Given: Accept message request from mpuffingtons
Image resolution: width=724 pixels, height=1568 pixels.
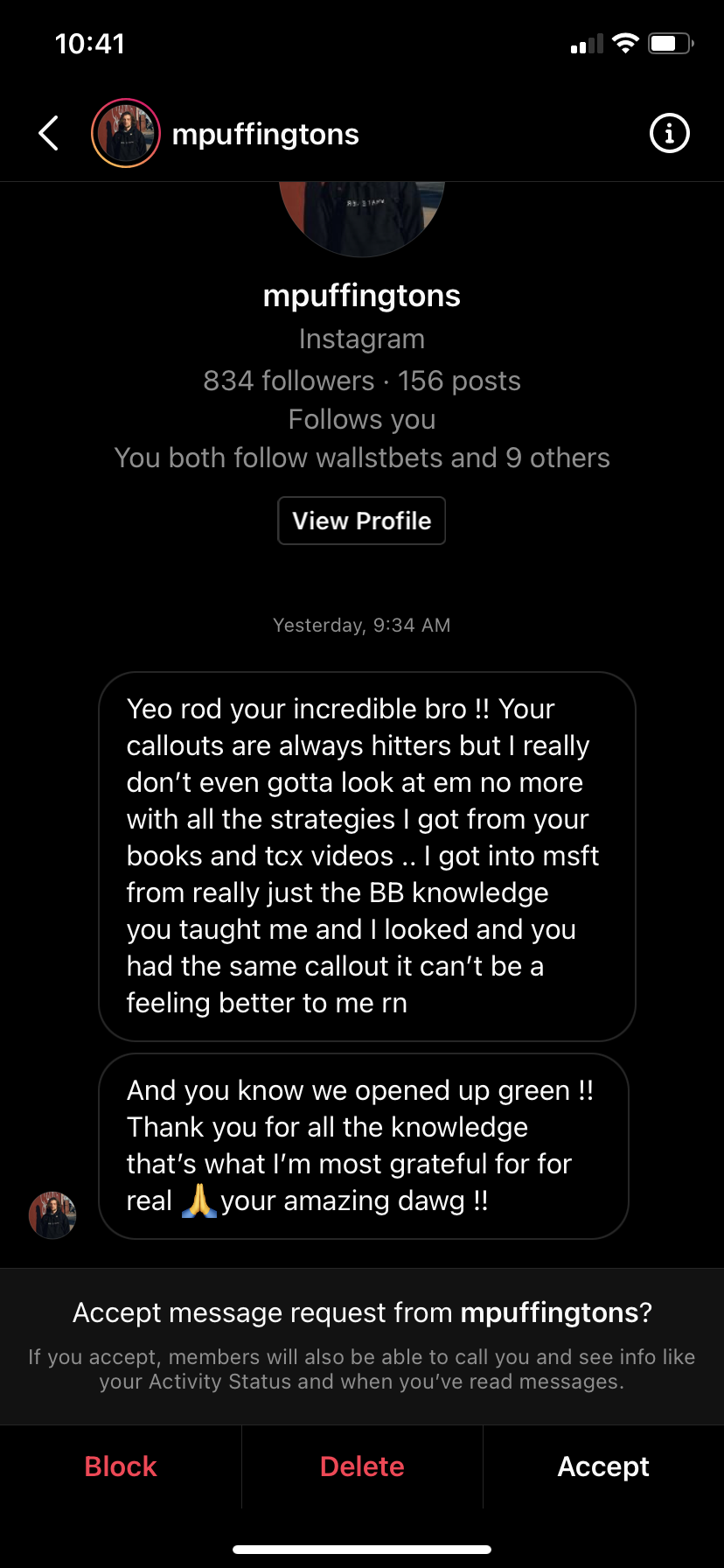Looking at the screenshot, I should (x=603, y=1466).
